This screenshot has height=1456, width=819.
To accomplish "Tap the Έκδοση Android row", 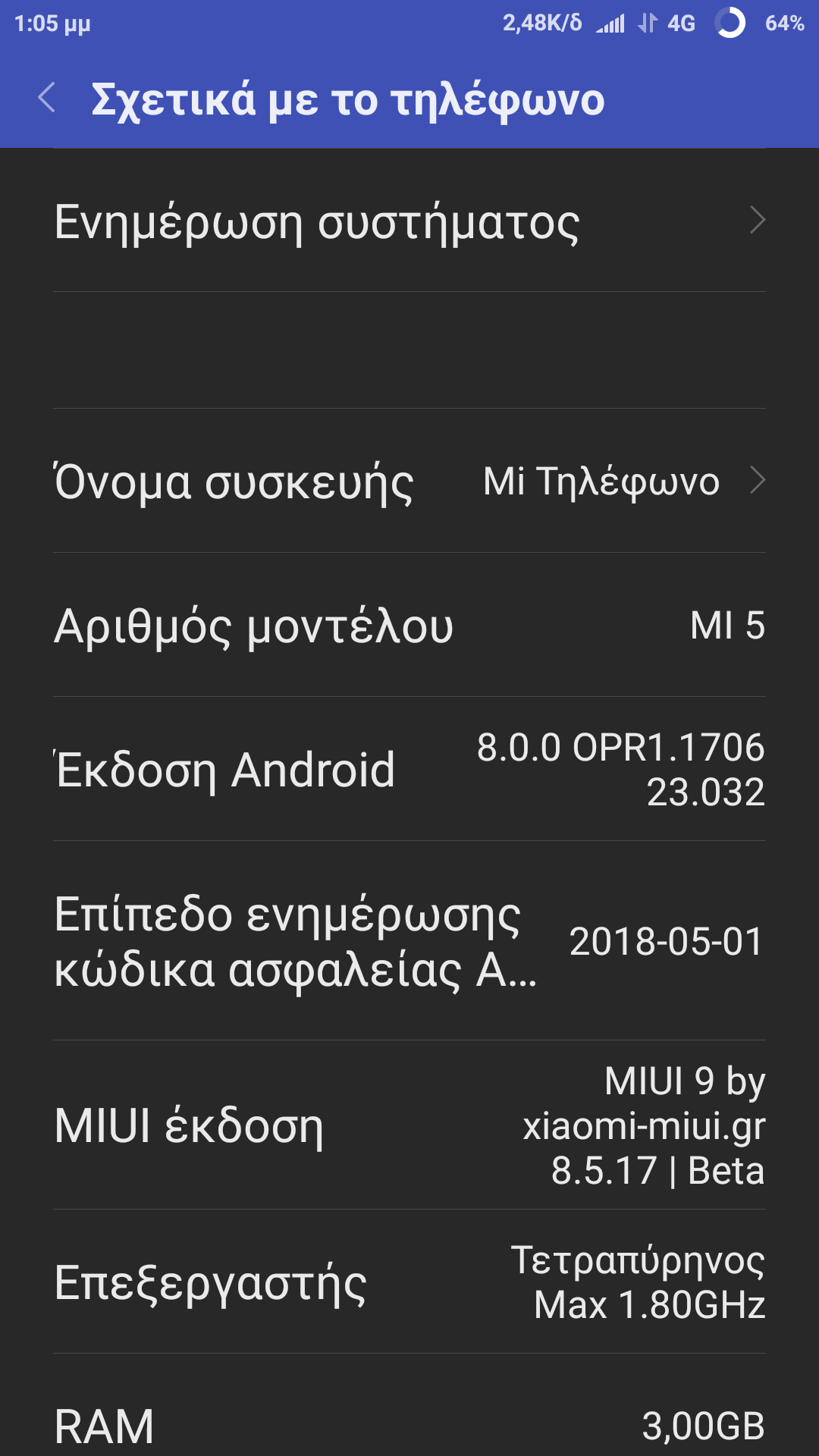I will point(409,769).
